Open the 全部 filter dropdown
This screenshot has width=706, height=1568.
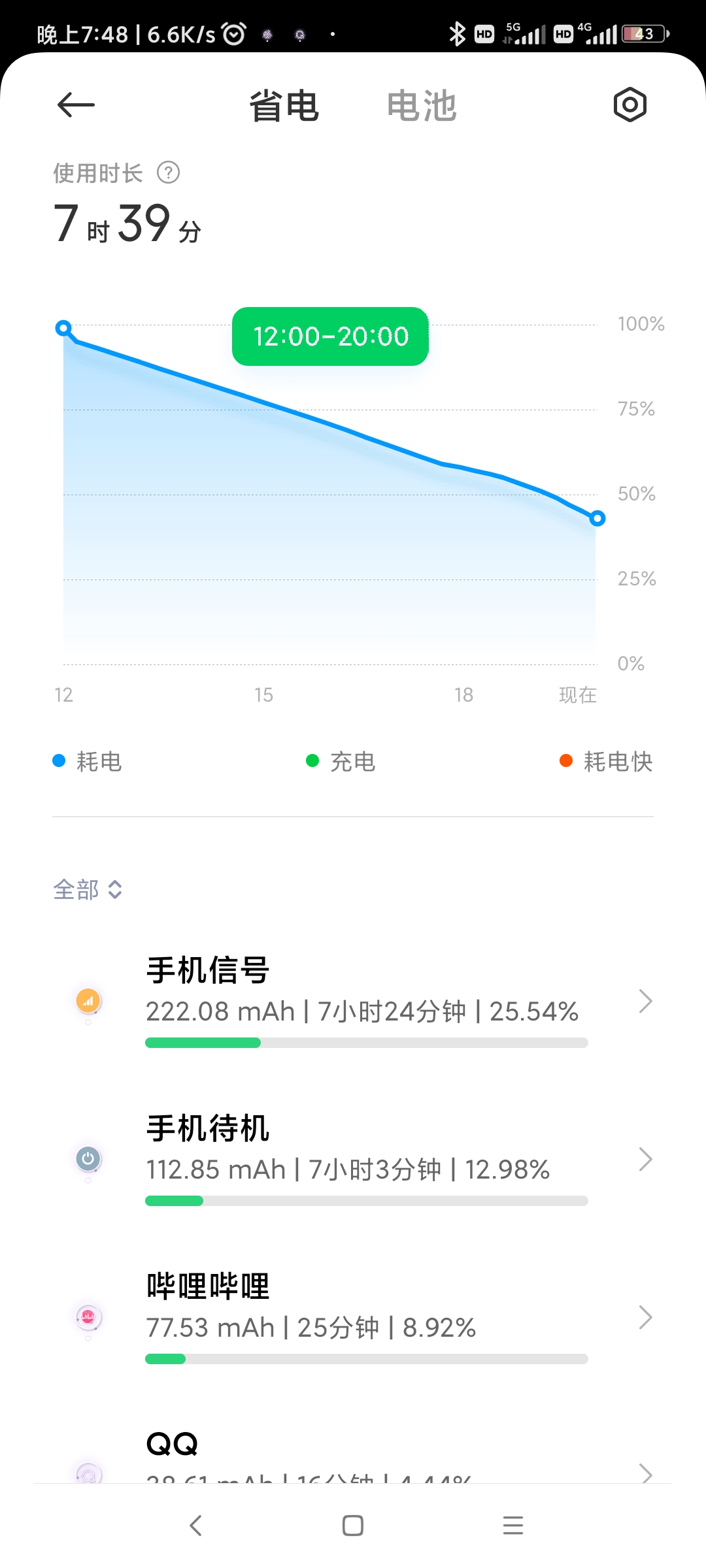(x=88, y=889)
